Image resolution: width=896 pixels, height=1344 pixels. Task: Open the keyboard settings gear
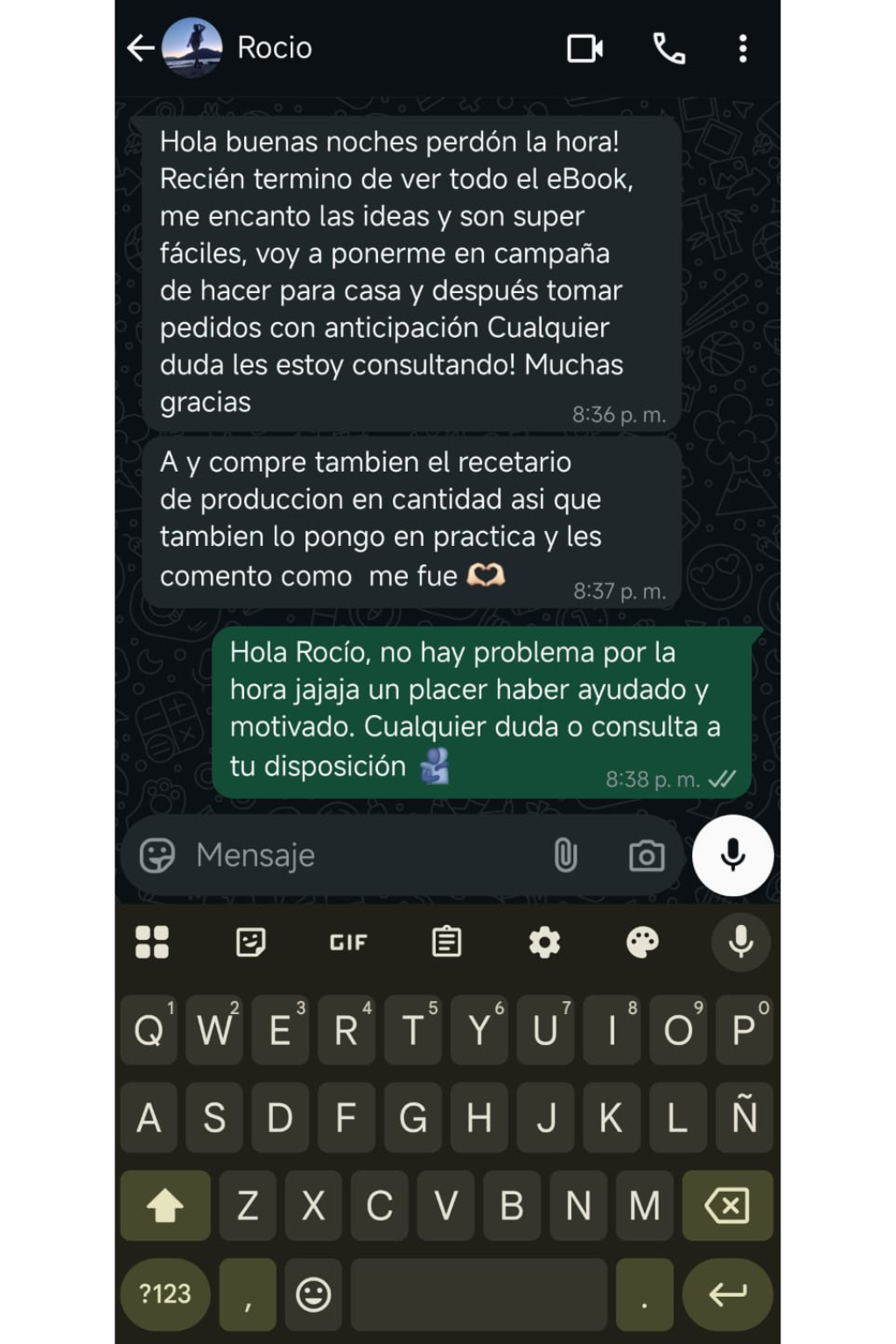tap(544, 942)
